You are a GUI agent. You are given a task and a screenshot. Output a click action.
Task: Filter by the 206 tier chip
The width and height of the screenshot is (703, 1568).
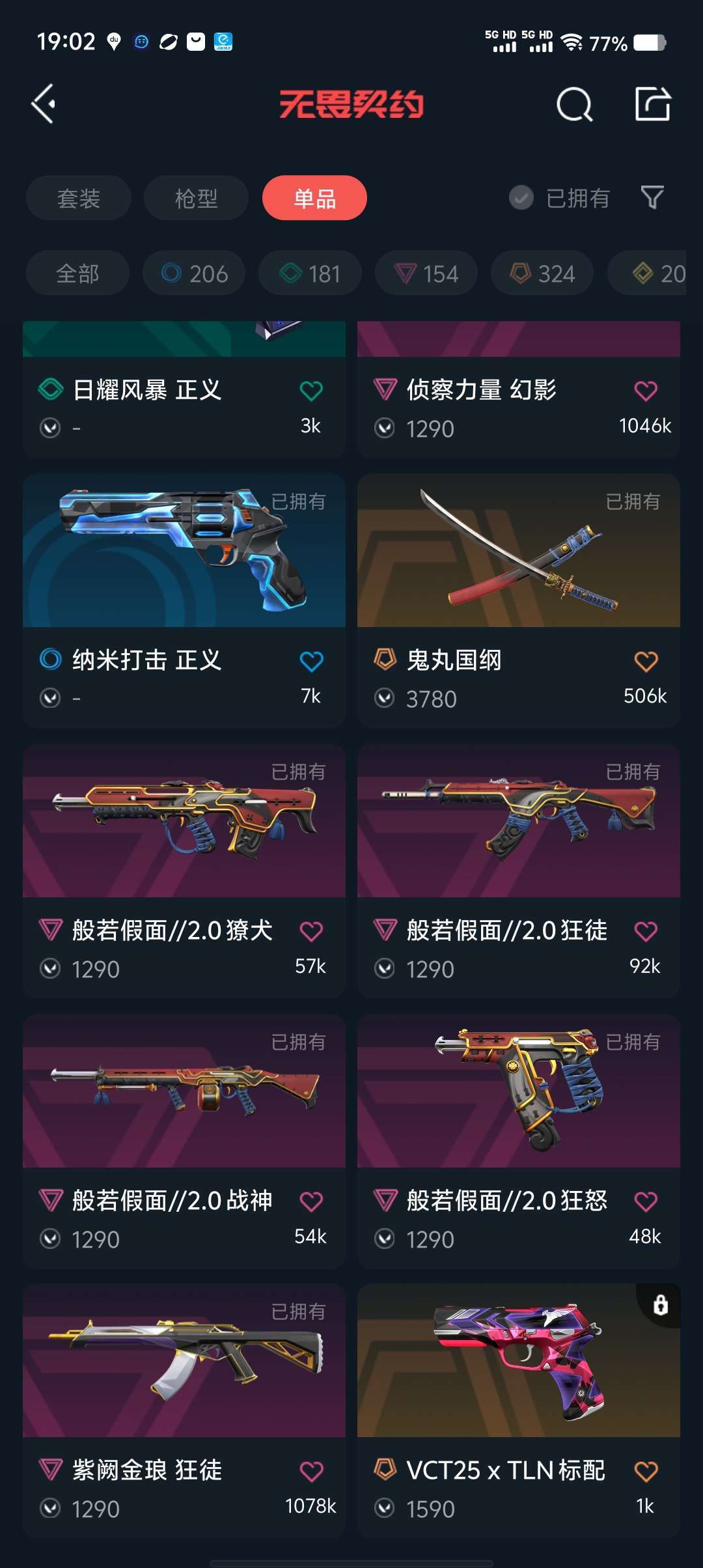tap(194, 273)
